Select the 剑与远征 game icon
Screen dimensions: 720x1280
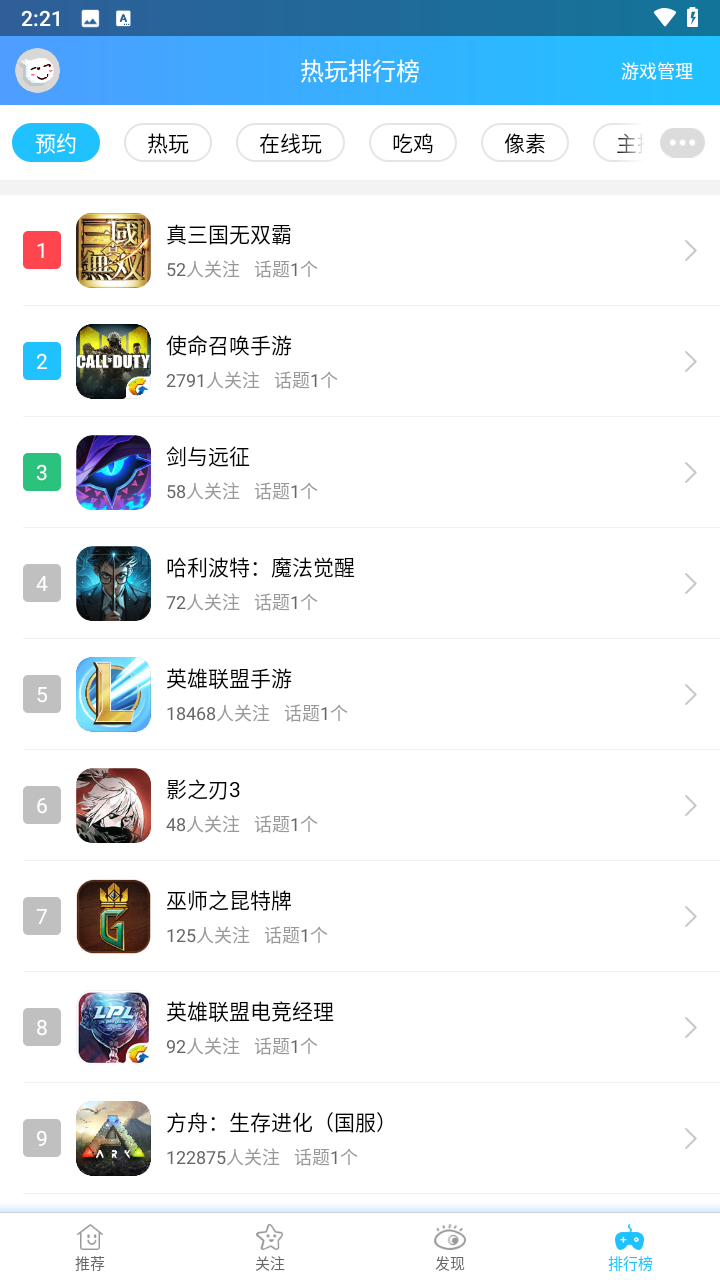[113, 472]
